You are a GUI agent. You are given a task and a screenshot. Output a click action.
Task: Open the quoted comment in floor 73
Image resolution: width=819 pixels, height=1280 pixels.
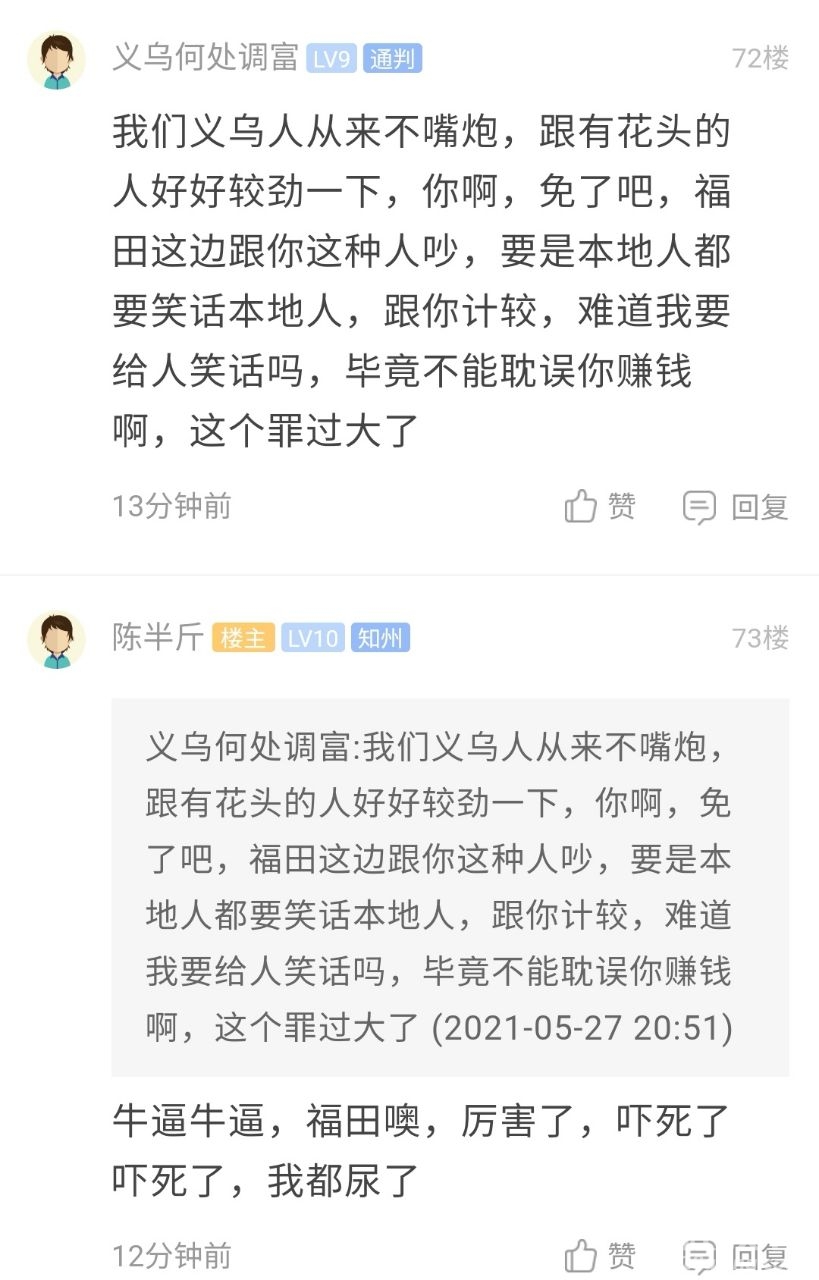449,887
